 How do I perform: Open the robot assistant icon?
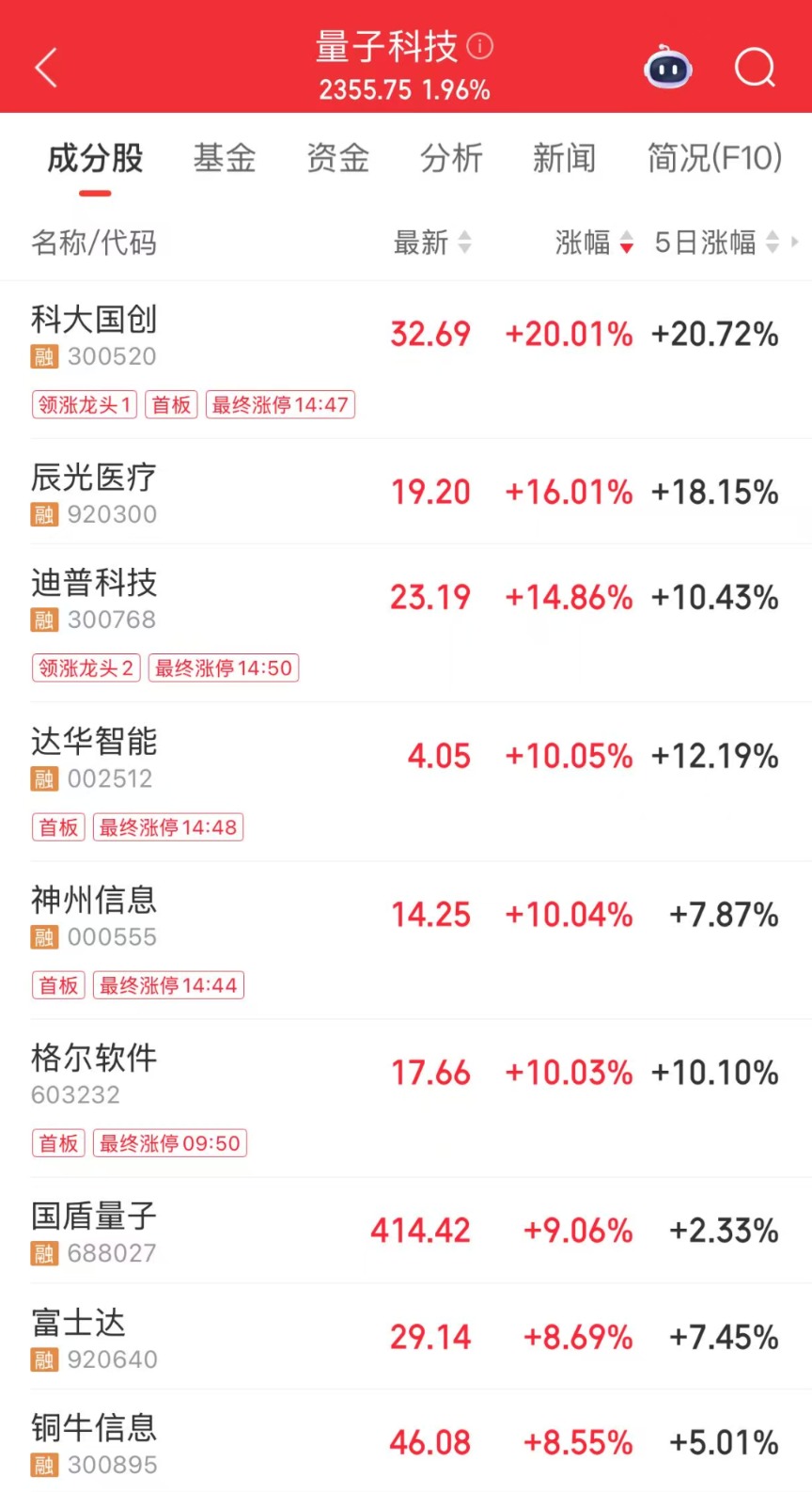pyautogui.click(x=667, y=68)
